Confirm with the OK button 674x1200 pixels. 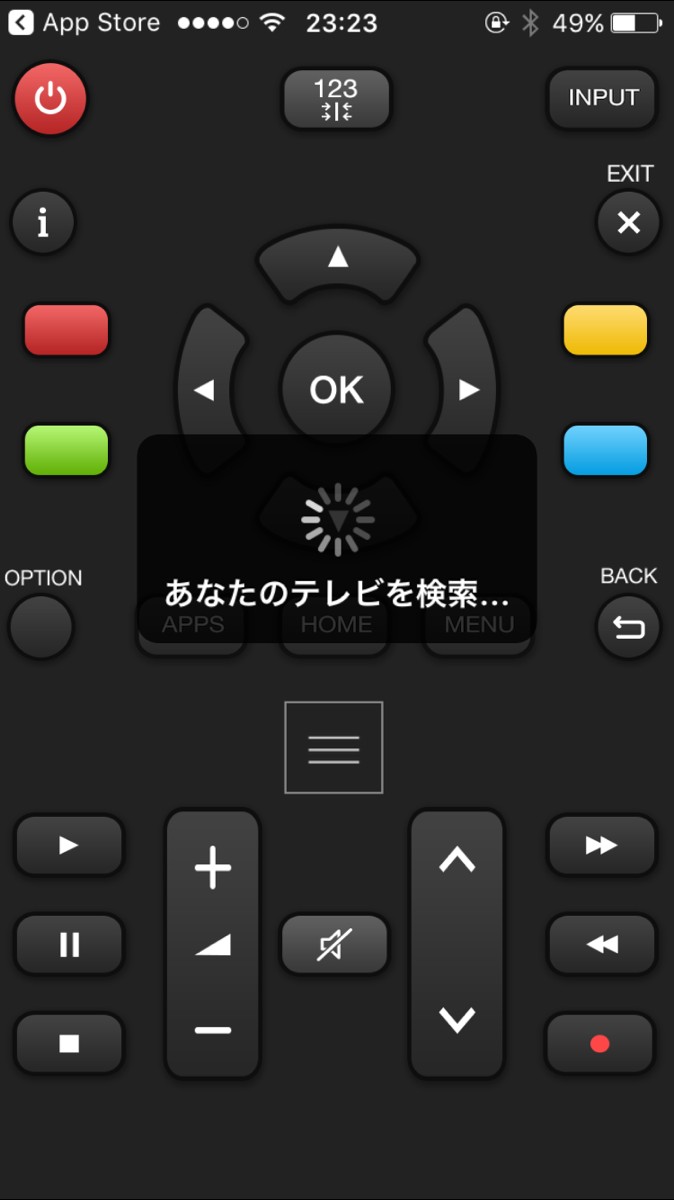coord(337,389)
